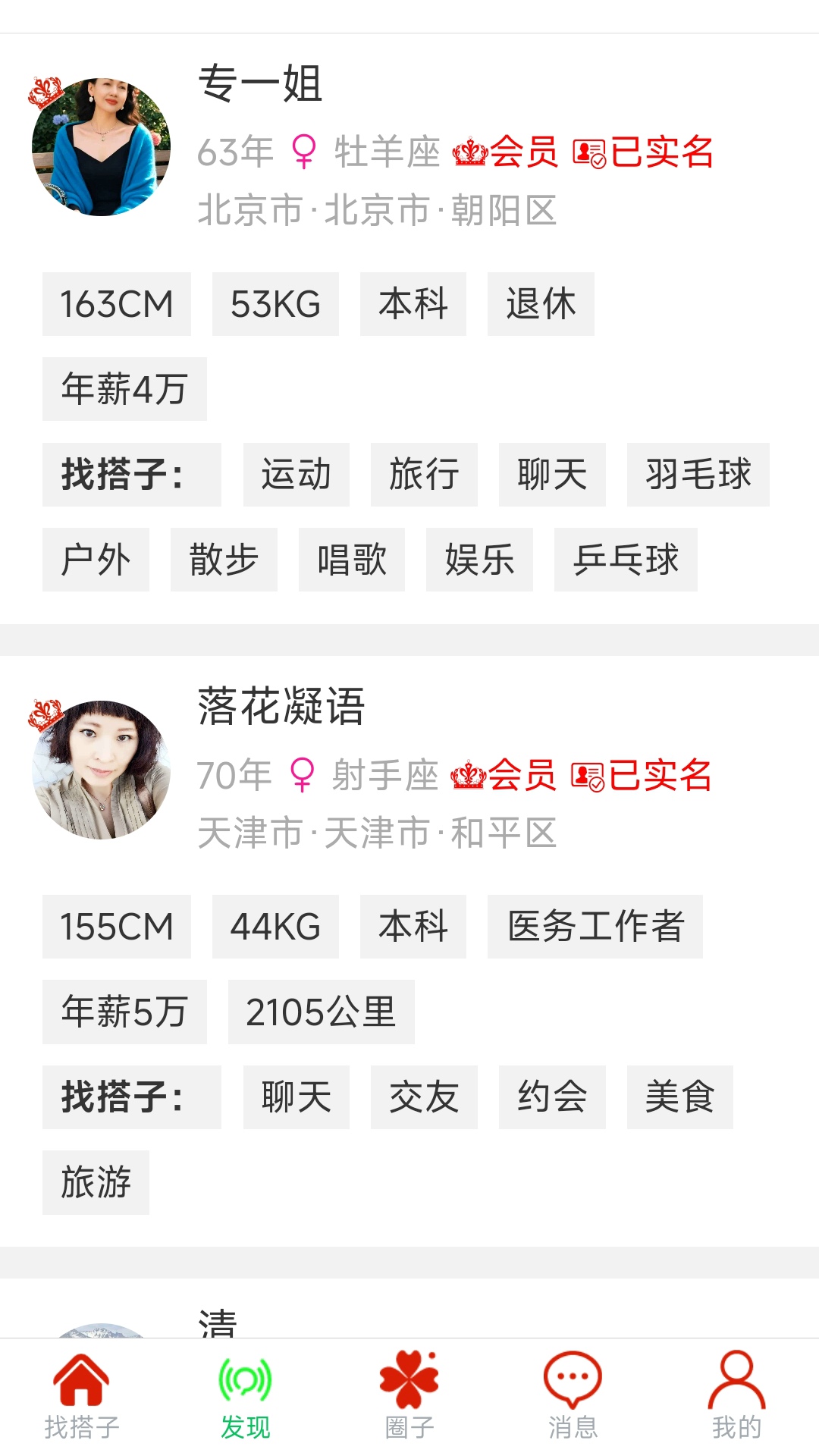Open the 我的 profile icon

point(736,1382)
